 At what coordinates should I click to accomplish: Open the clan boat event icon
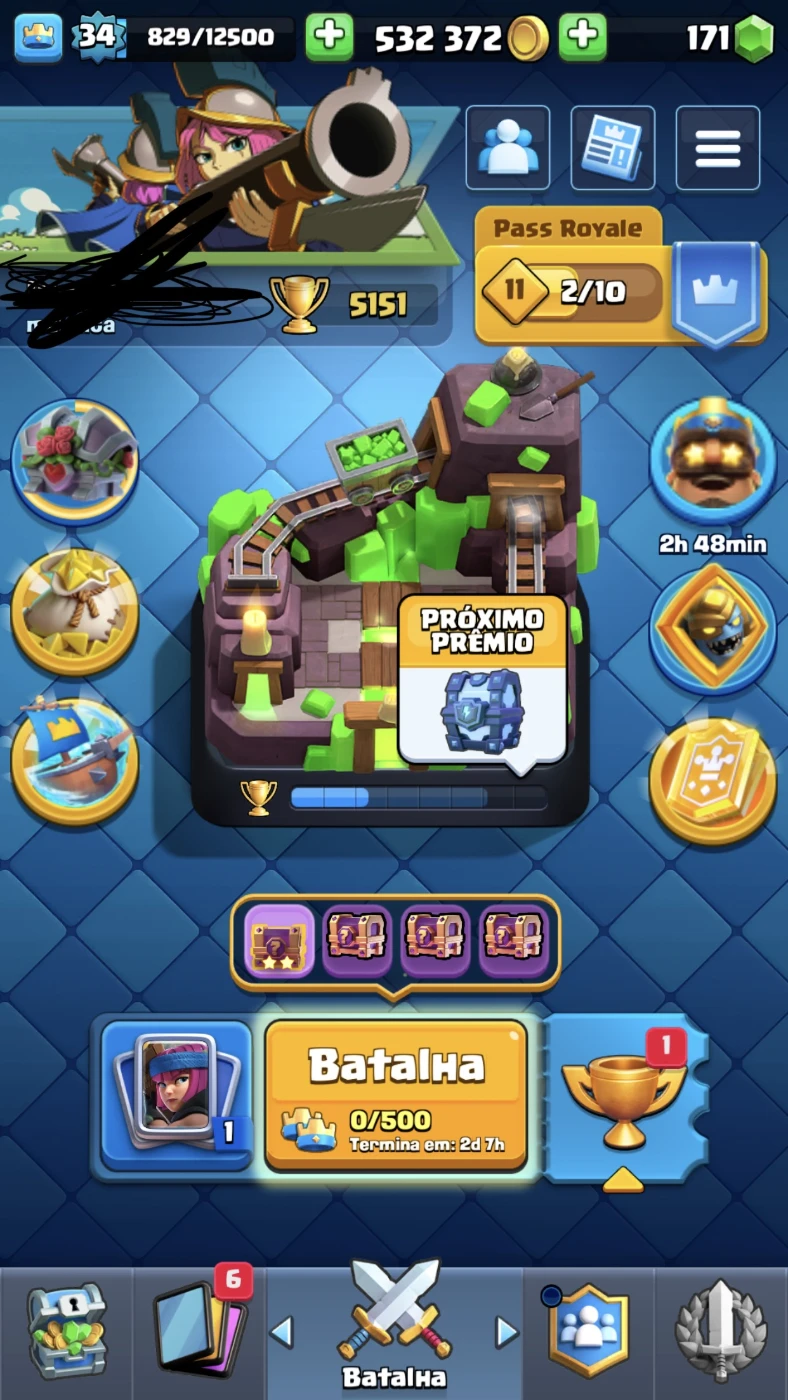point(75,760)
